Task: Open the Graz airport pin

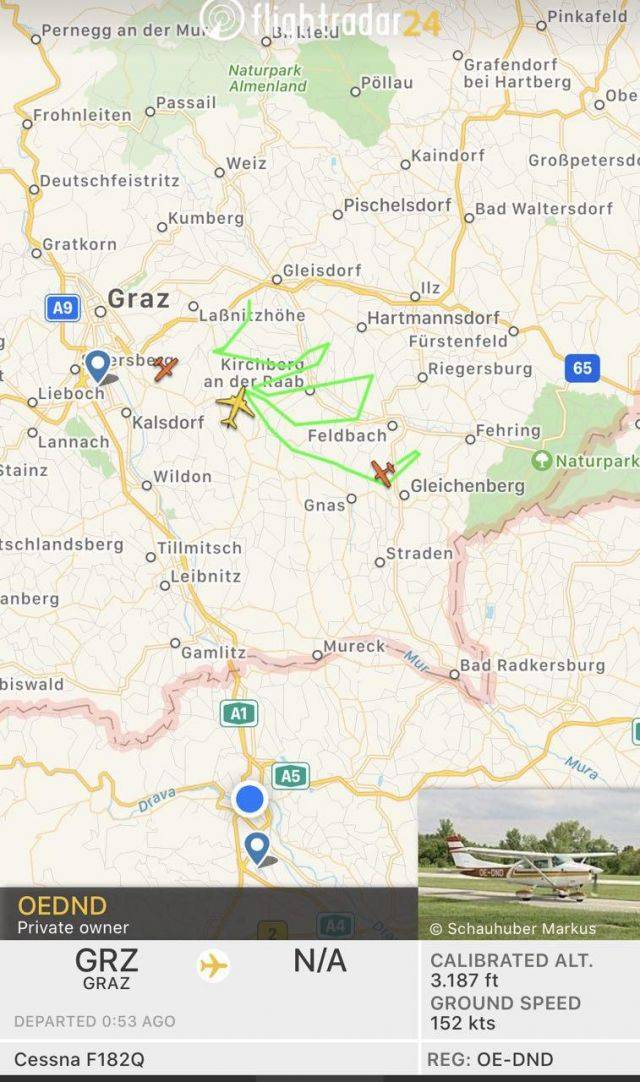Action: point(98,366)
